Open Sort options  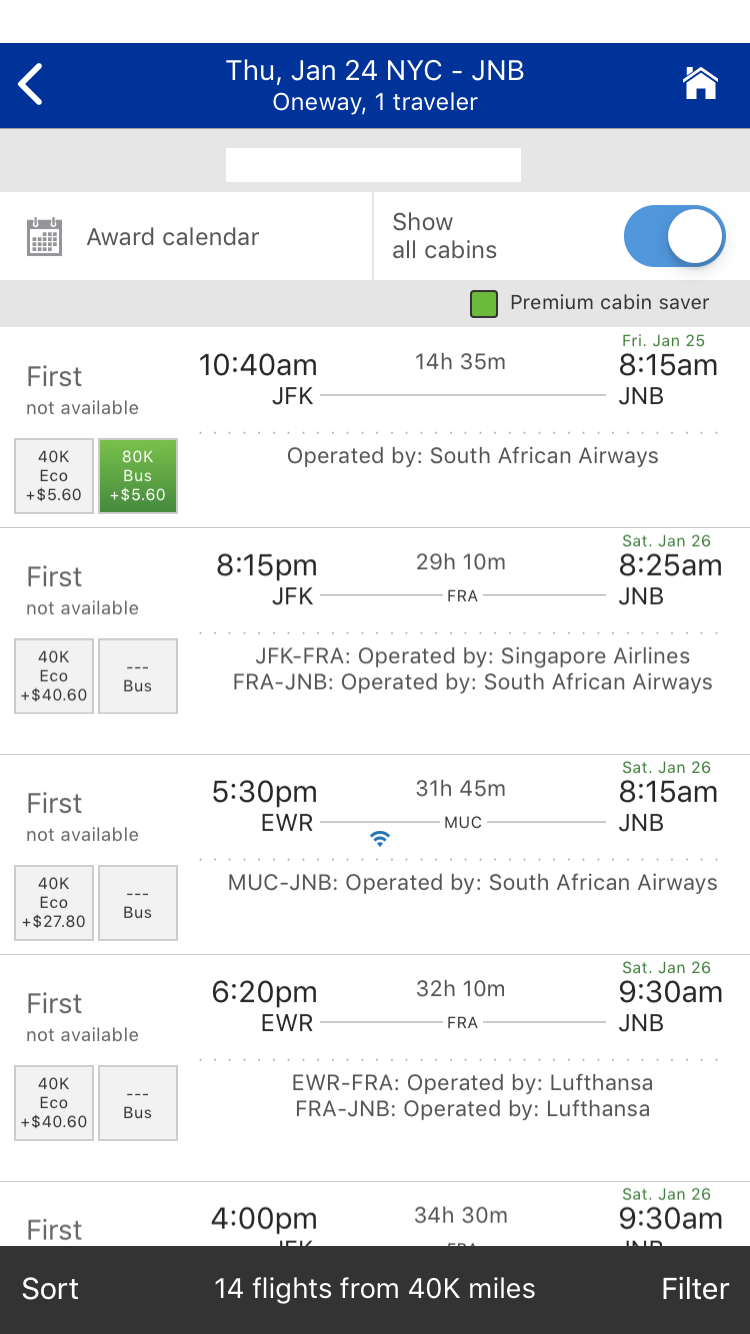pyautogui.click(x=50, y=1289)
